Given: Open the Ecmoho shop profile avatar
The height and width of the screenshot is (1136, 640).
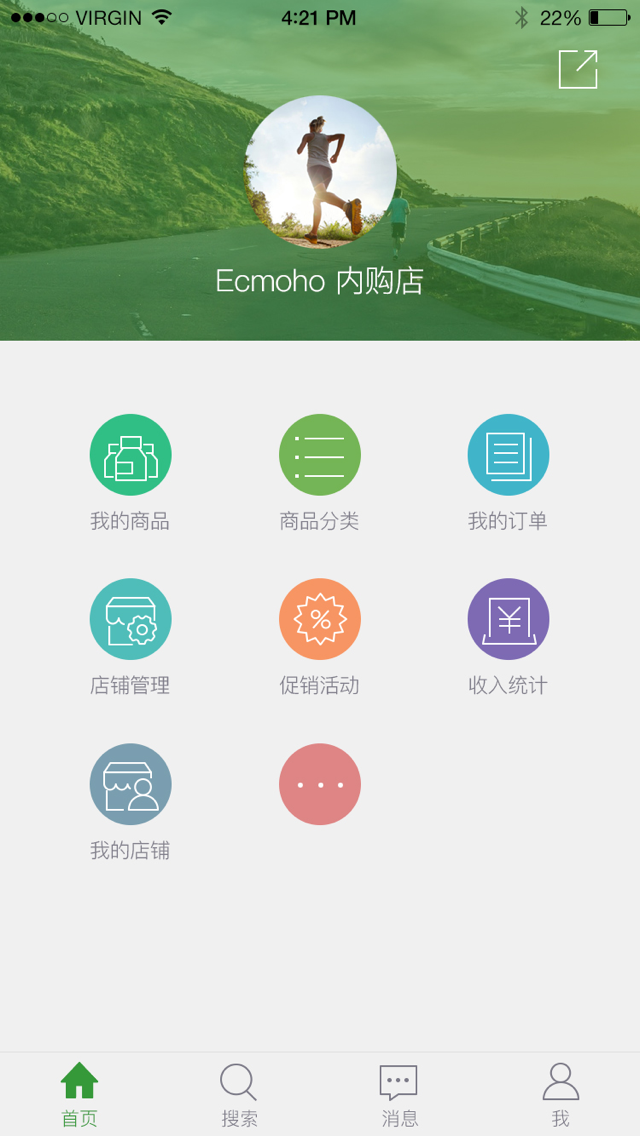Looking at the screenshot, I should click(x=320, y=172).
